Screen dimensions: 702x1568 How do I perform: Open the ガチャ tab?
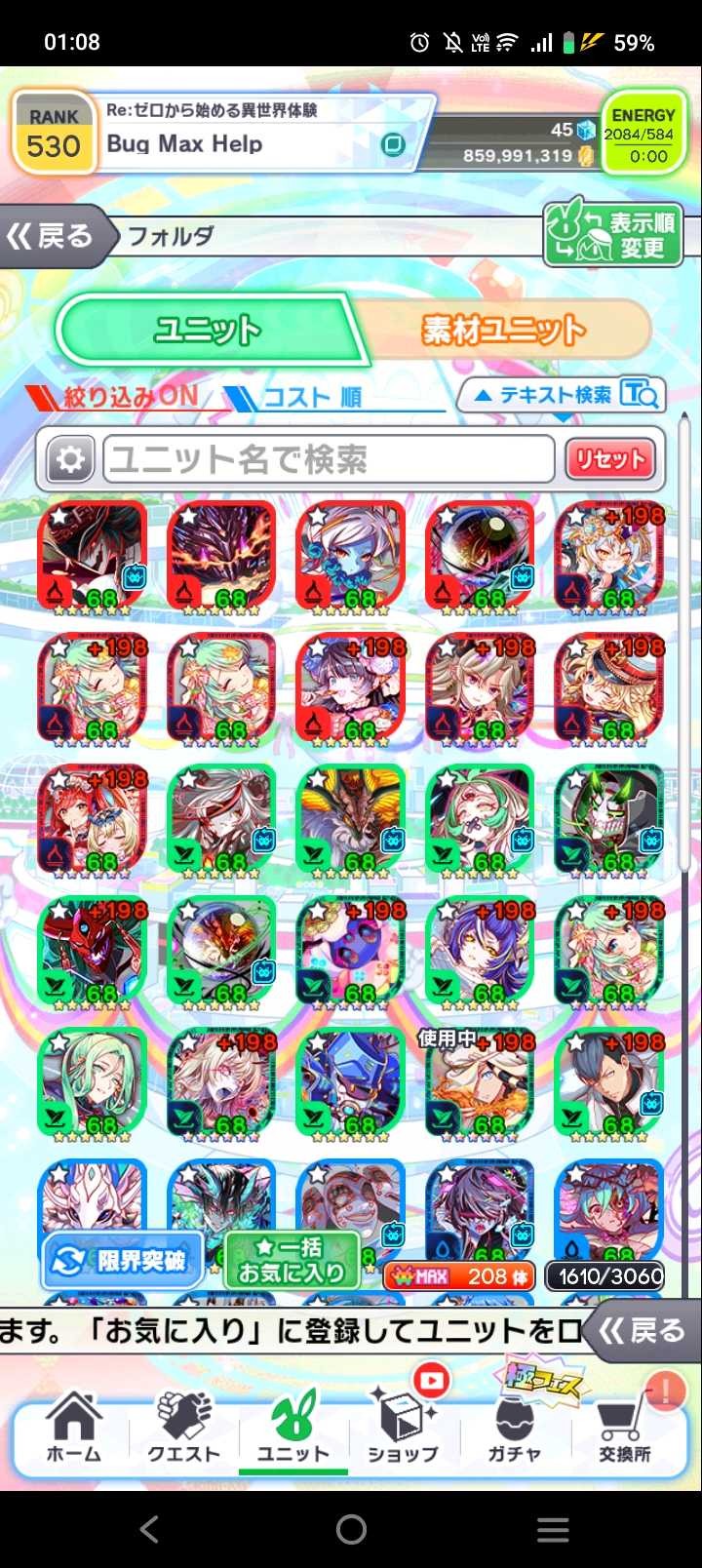coord(514,1429)
